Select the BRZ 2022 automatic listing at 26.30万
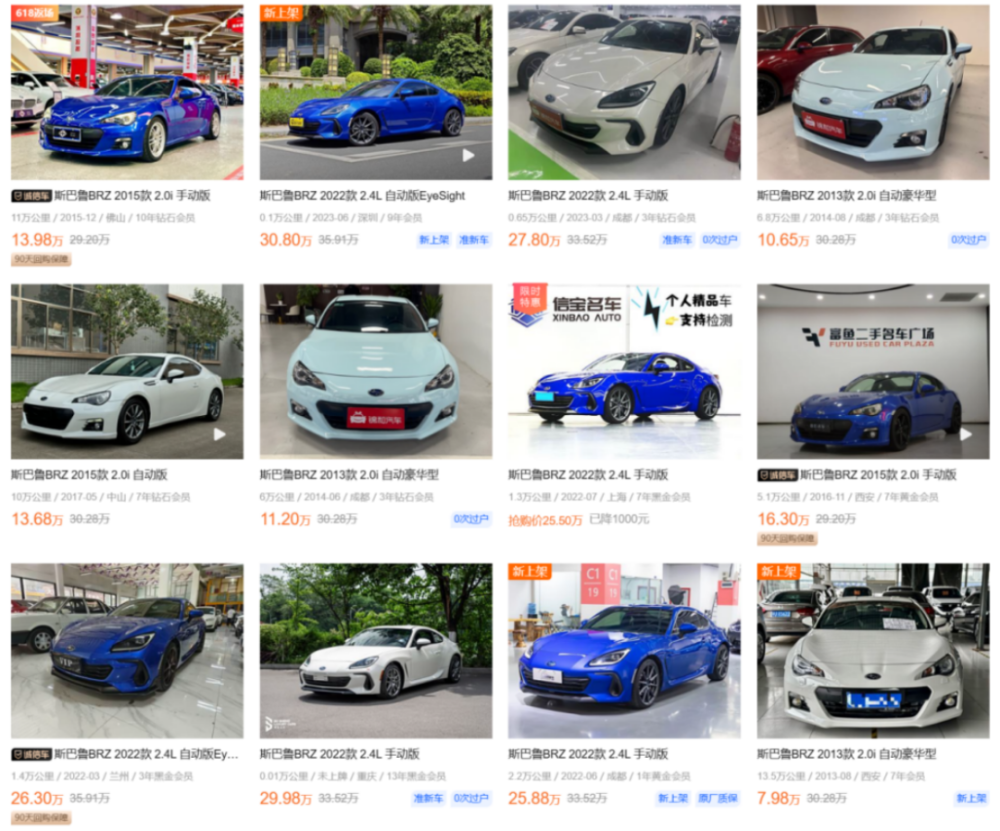 click(126, 650)
